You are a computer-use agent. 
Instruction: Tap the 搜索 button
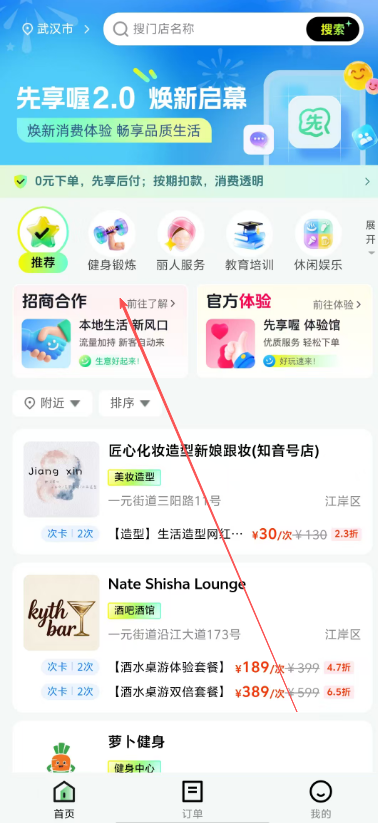click(x=333, y=29)
